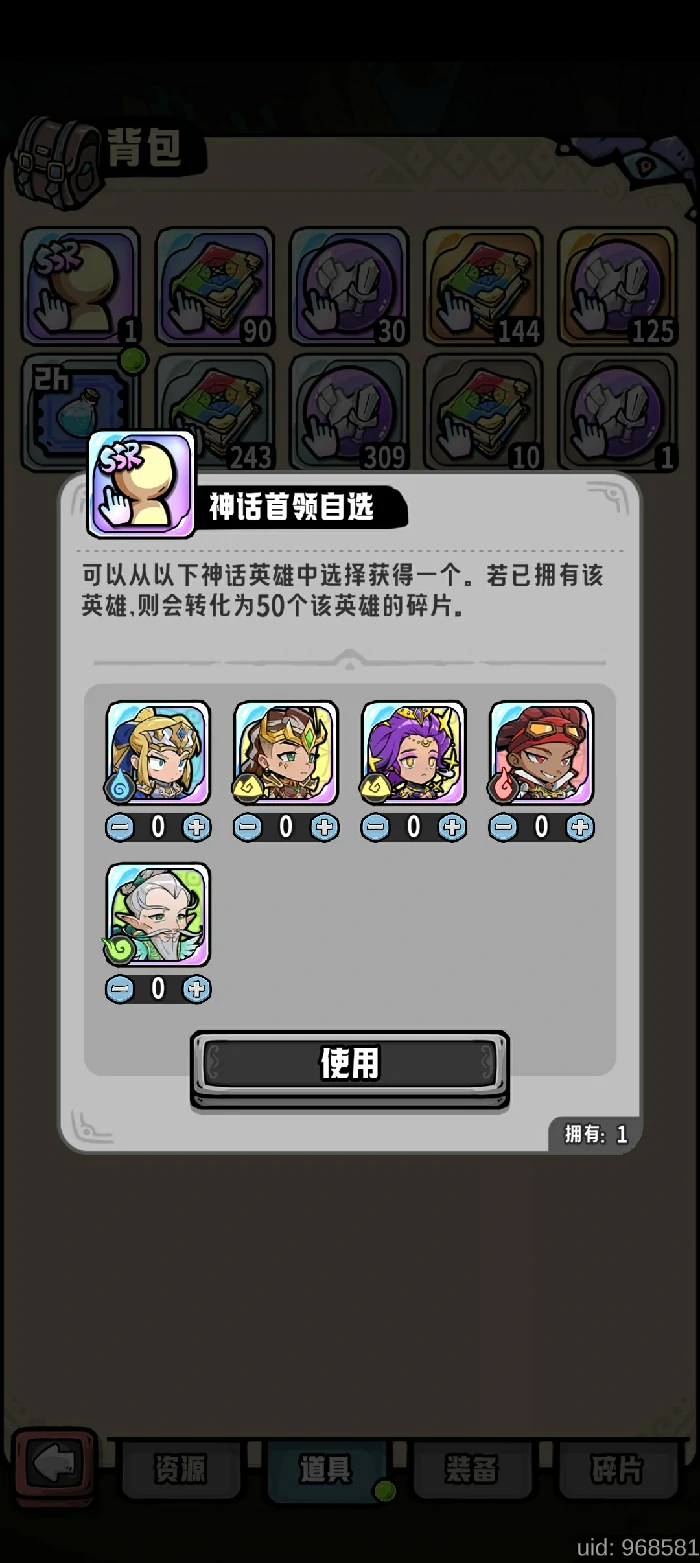The image size is (700, 1563).
Task: Decrease count for the red-goggles fire hero
Action: point(503,828)
